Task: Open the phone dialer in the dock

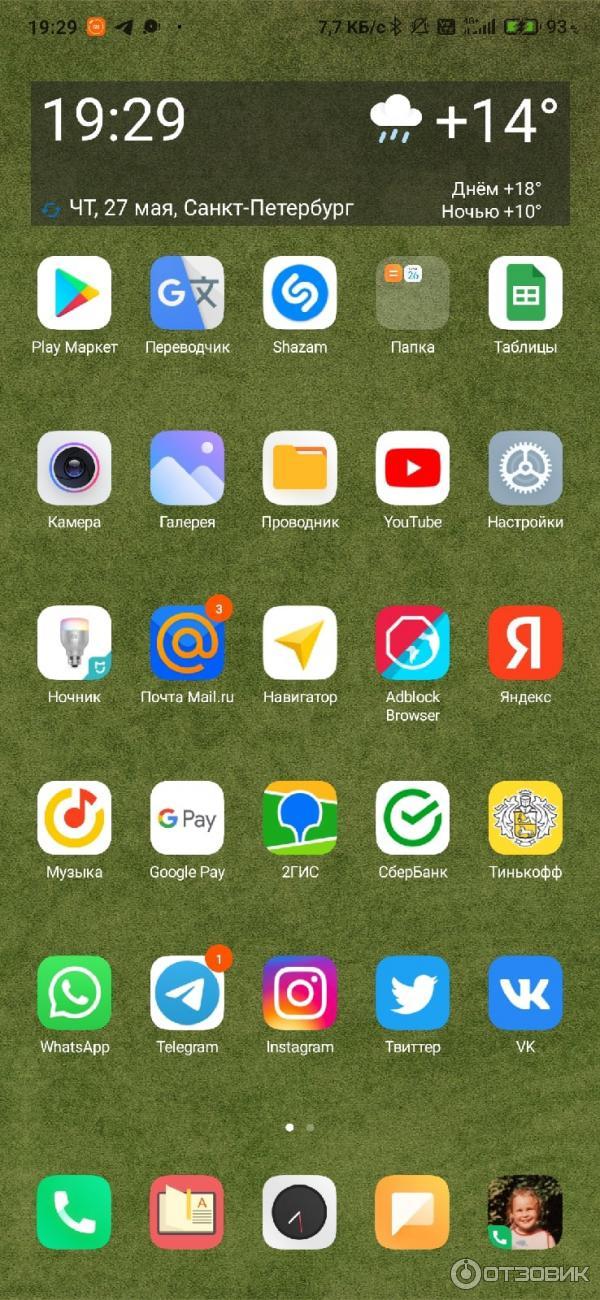Action: [x=74, y=1212]
